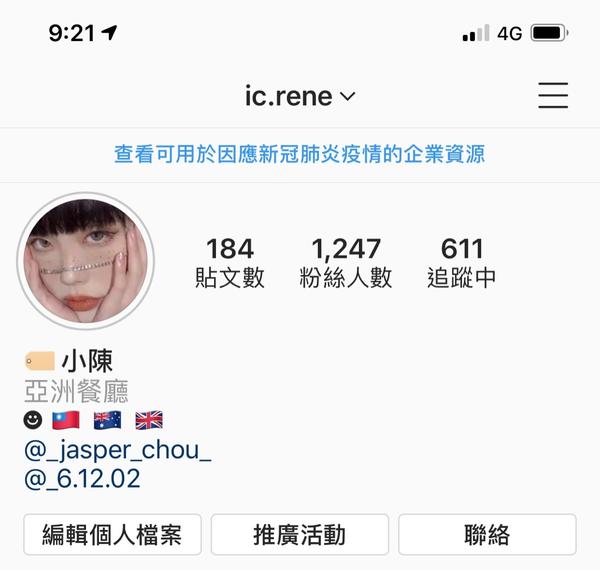Tap the 聯絡 contact button

click(487, 535)
